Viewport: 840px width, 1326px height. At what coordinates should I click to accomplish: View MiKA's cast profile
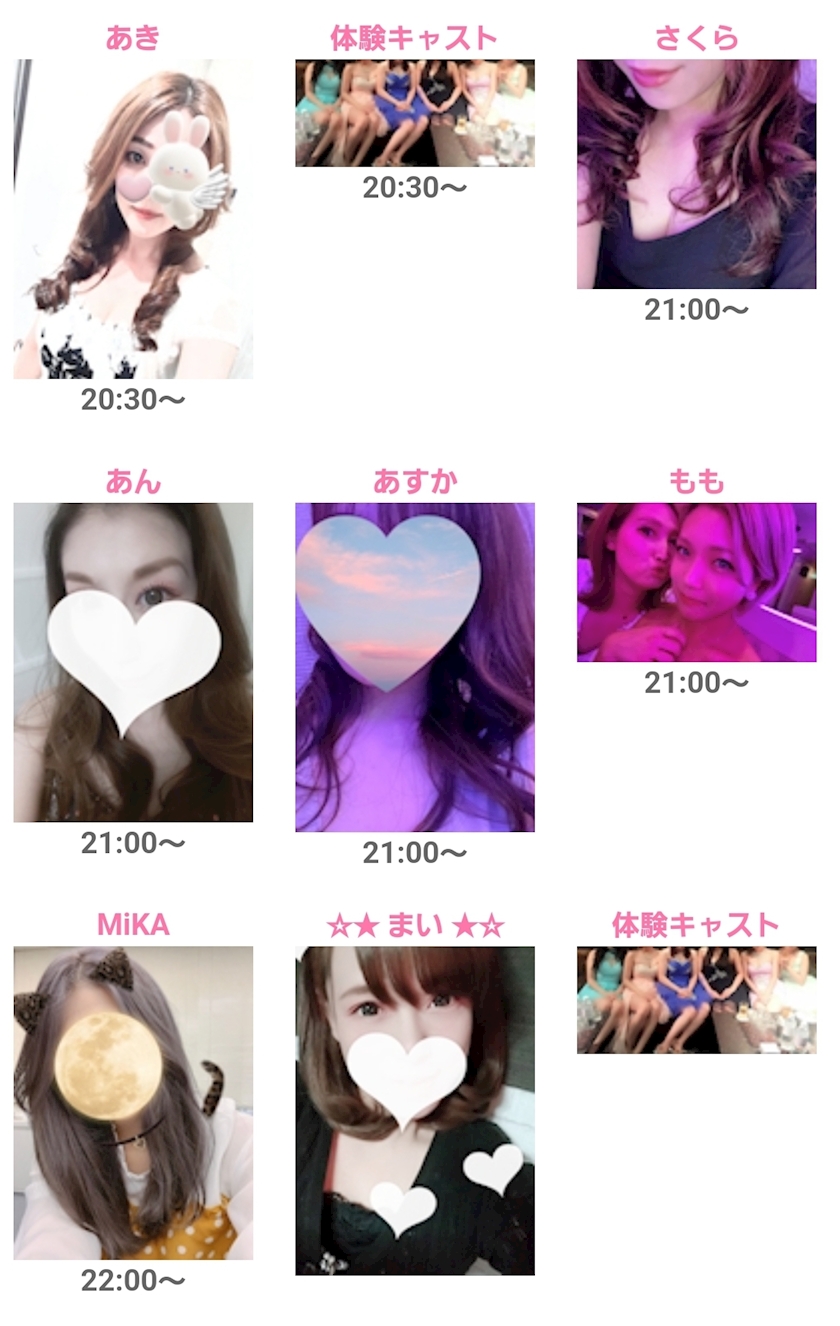(x=133, y=1103)
